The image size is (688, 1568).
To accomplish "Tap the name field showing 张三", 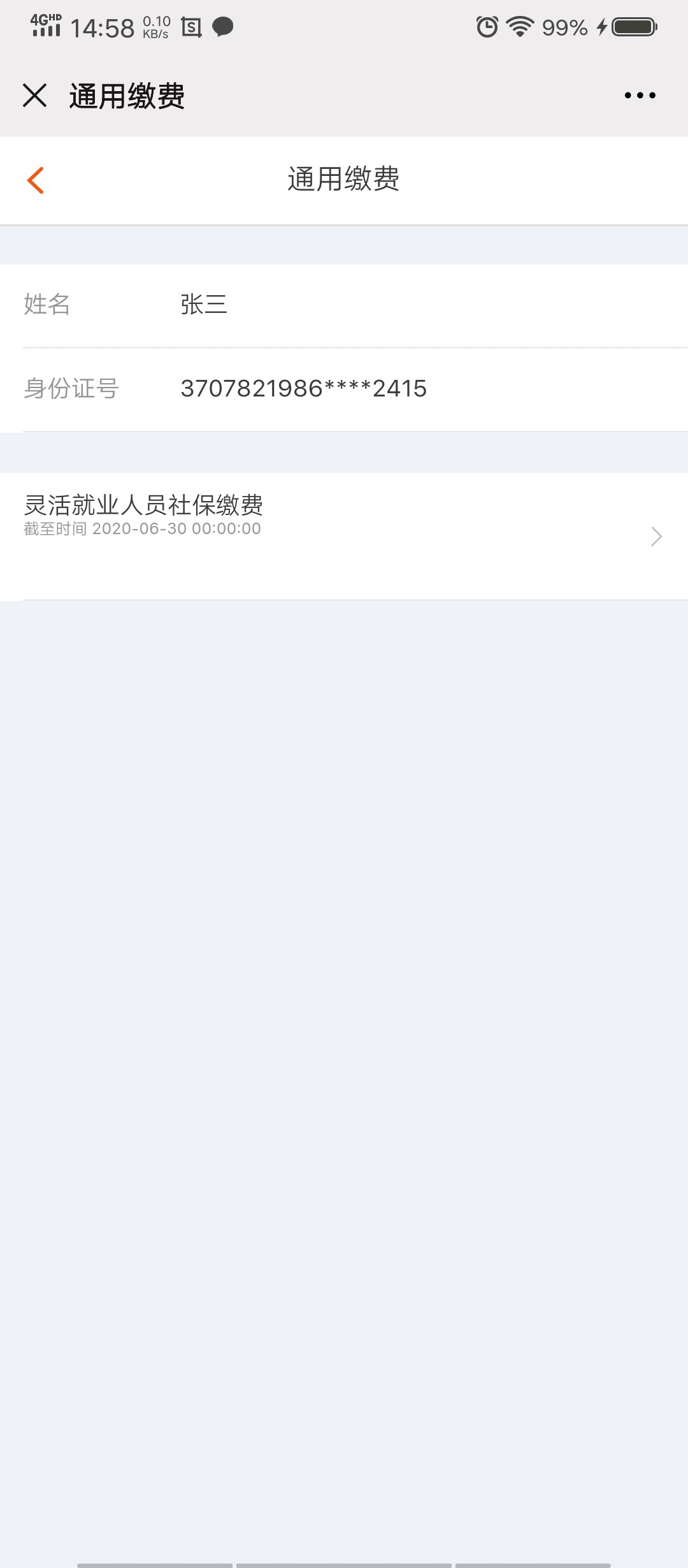I will click(x=202, y=305).
